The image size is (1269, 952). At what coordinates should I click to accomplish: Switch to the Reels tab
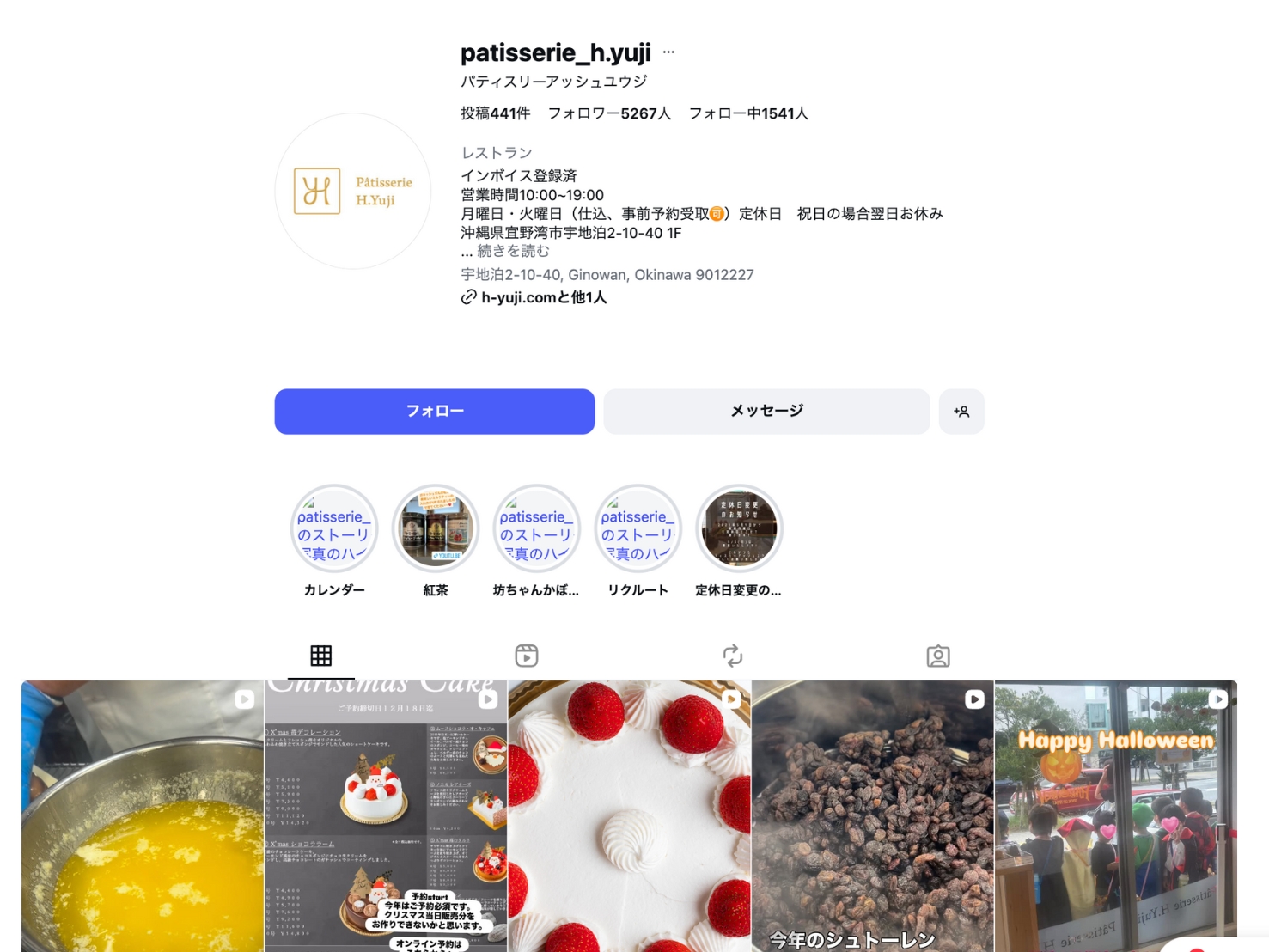(527, 656)
